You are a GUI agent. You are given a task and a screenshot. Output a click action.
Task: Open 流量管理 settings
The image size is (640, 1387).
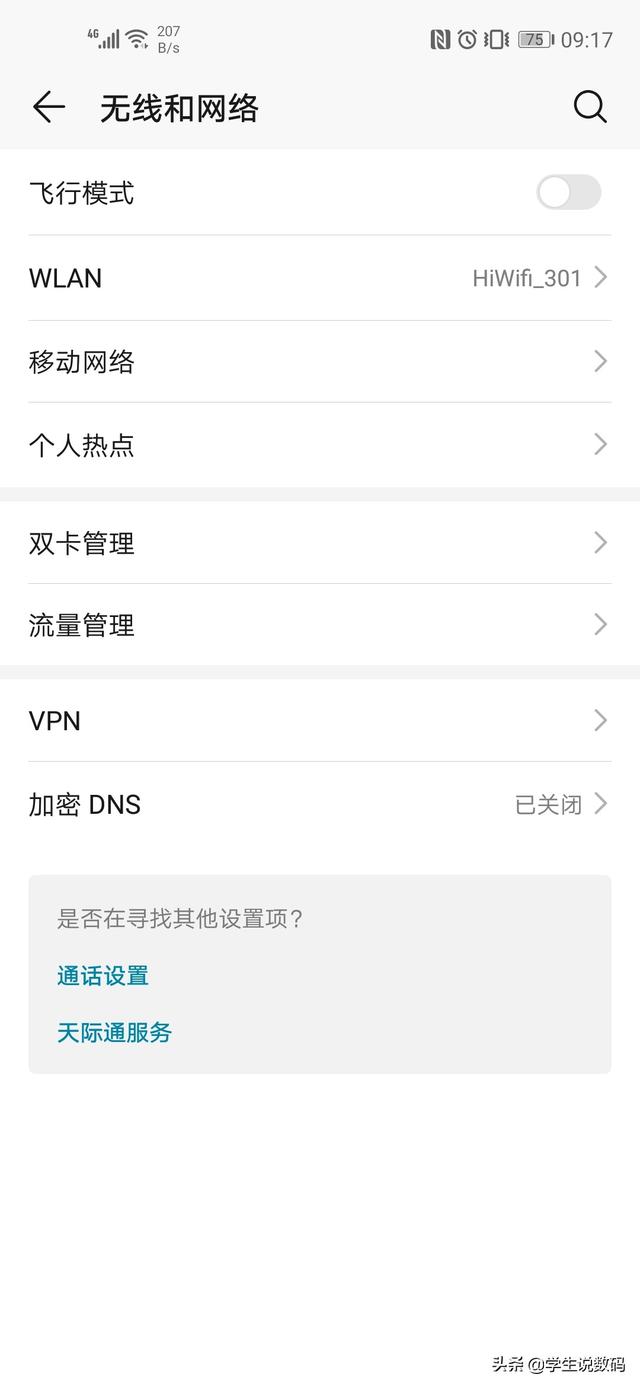click(x=320, y=625)
